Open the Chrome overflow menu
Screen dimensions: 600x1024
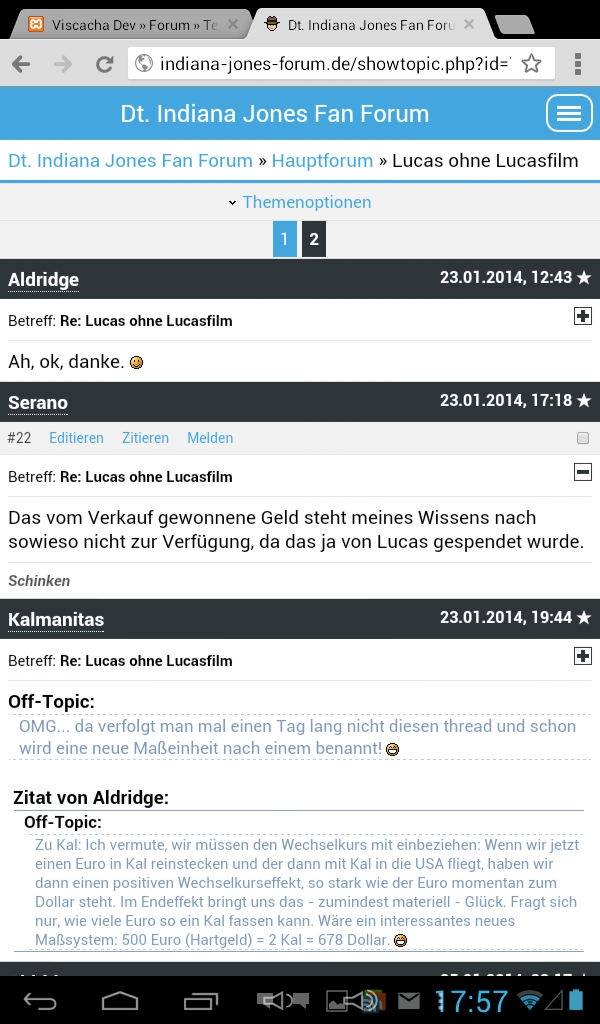tap(578, 65)
